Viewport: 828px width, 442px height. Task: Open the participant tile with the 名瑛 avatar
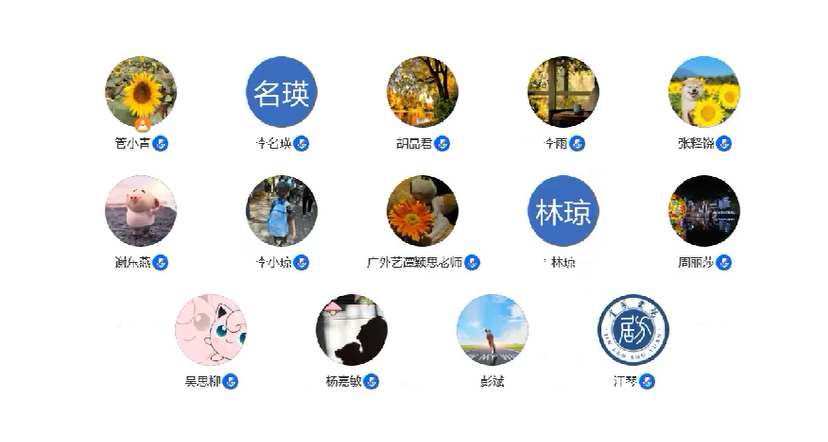click(281, 92)
